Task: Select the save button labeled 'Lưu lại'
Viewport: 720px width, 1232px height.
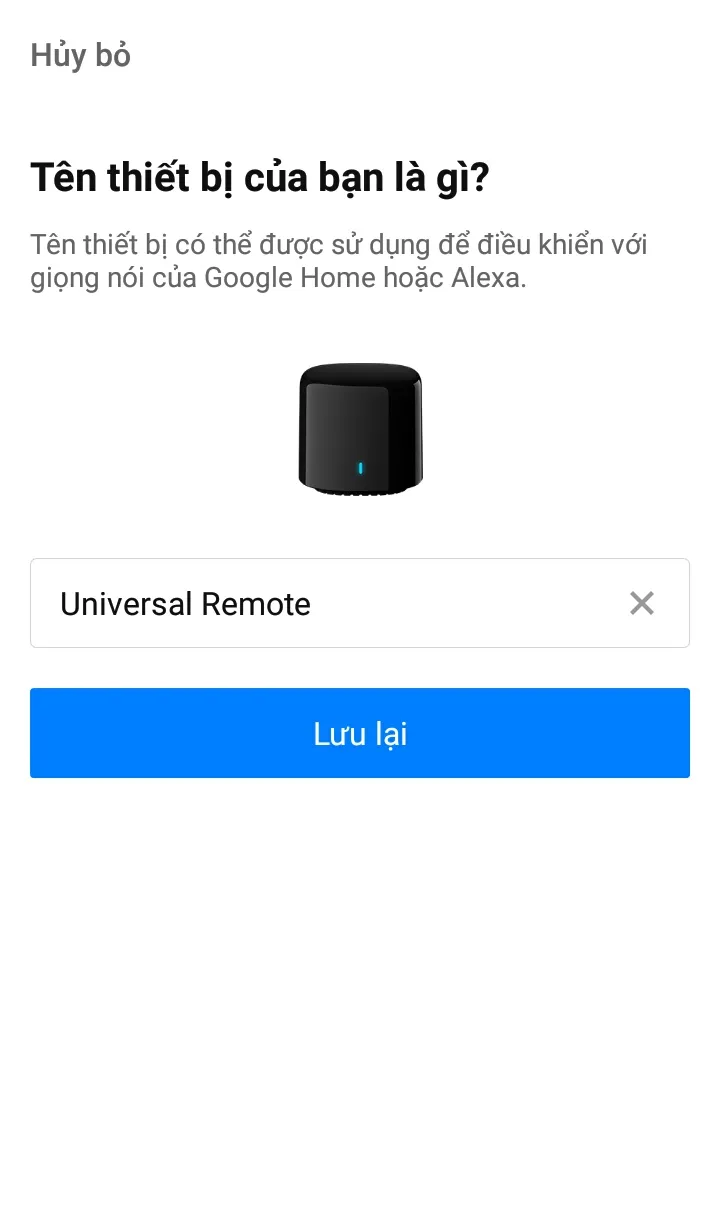Action: [360, 733]
